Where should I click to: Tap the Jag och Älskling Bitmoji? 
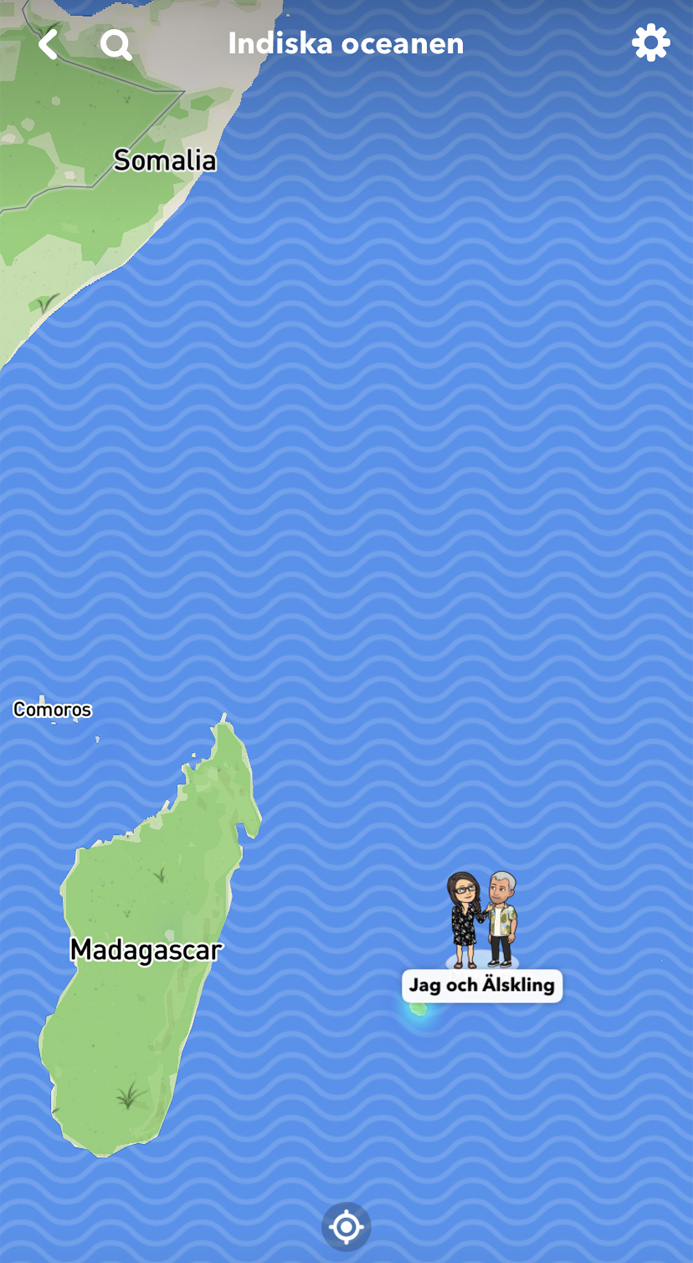click(482, 920)
